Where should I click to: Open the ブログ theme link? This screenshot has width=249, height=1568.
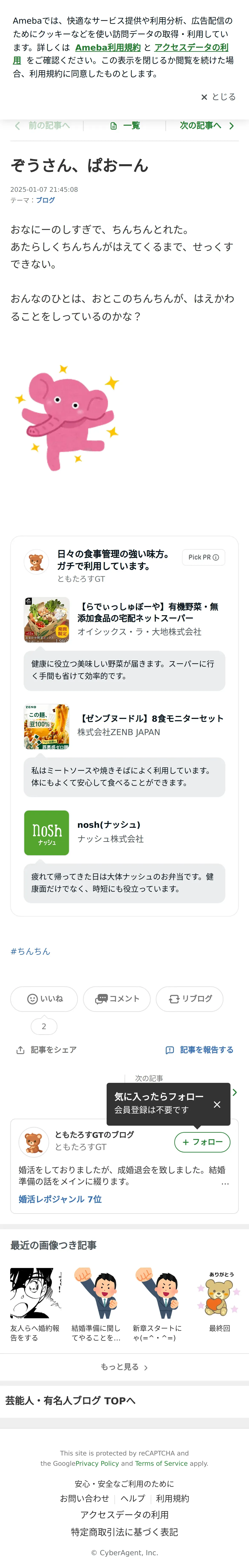[46, 200]
